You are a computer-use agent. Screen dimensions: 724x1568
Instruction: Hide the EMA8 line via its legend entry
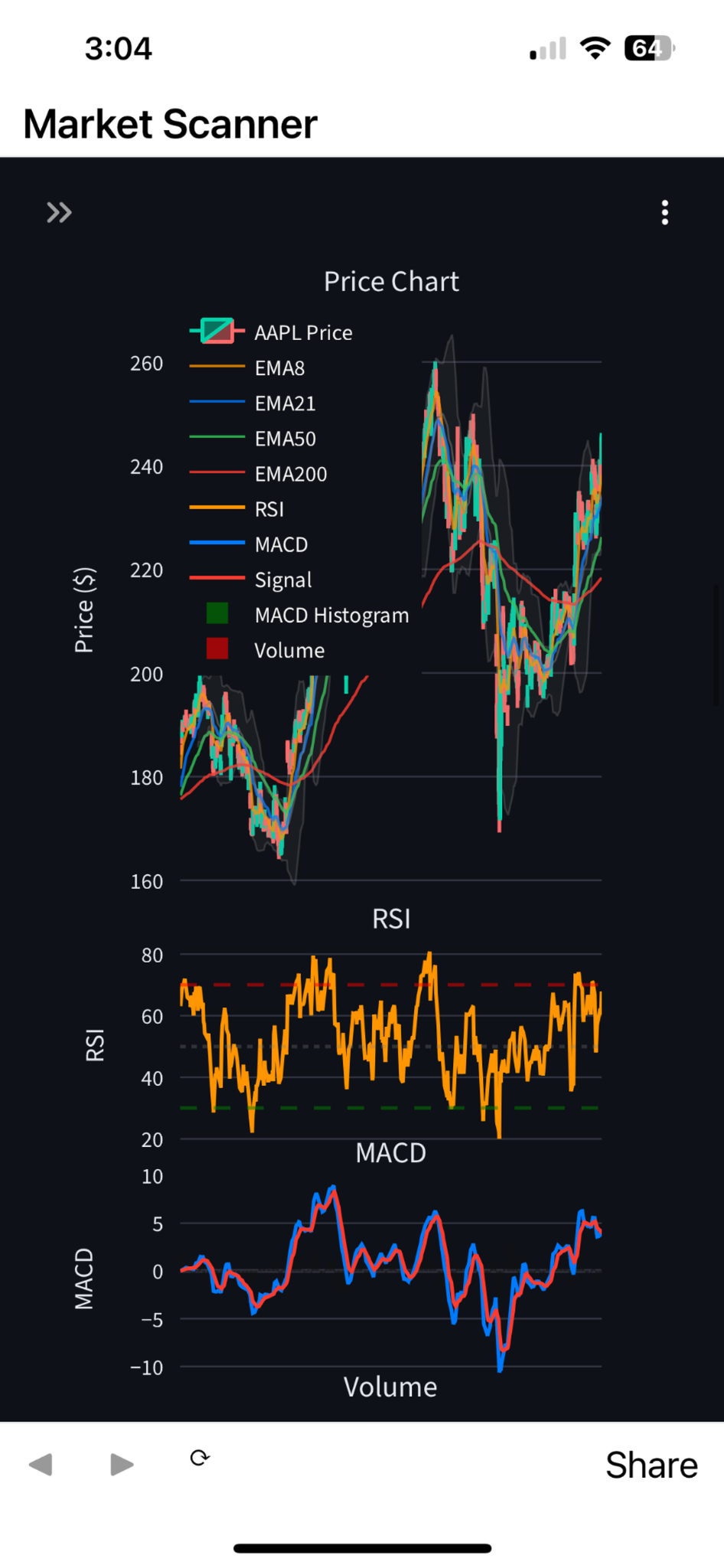[x=279, y=368]
